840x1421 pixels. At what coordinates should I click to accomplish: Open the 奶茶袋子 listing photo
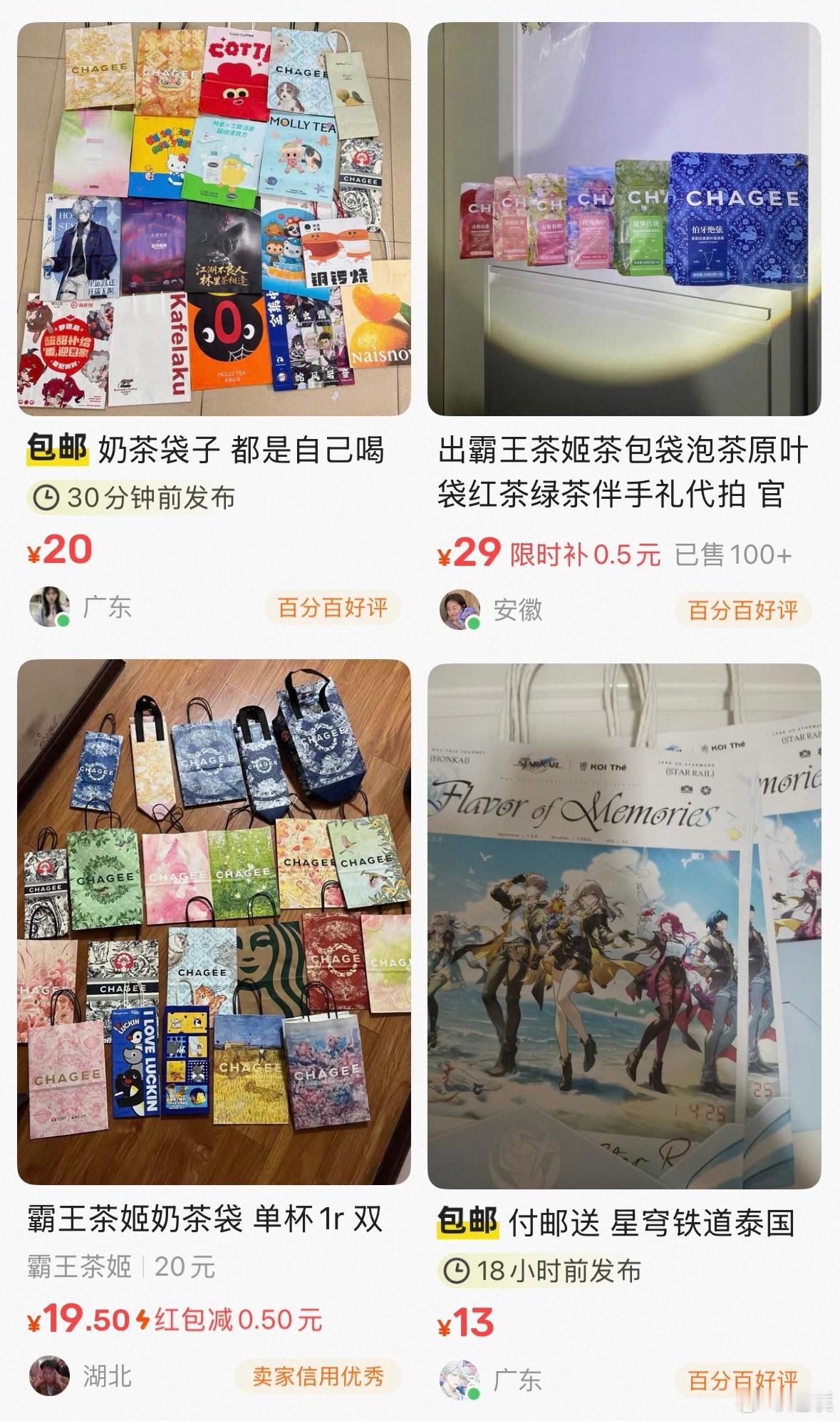click(x=210, y=214)
